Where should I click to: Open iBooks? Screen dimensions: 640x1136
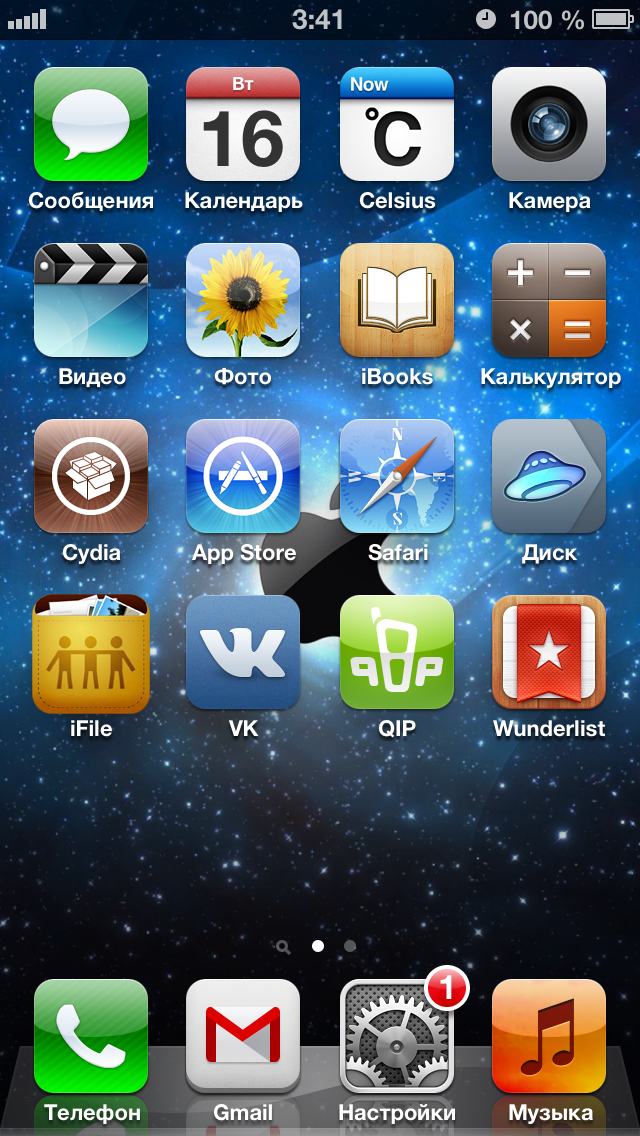[396, 300]
